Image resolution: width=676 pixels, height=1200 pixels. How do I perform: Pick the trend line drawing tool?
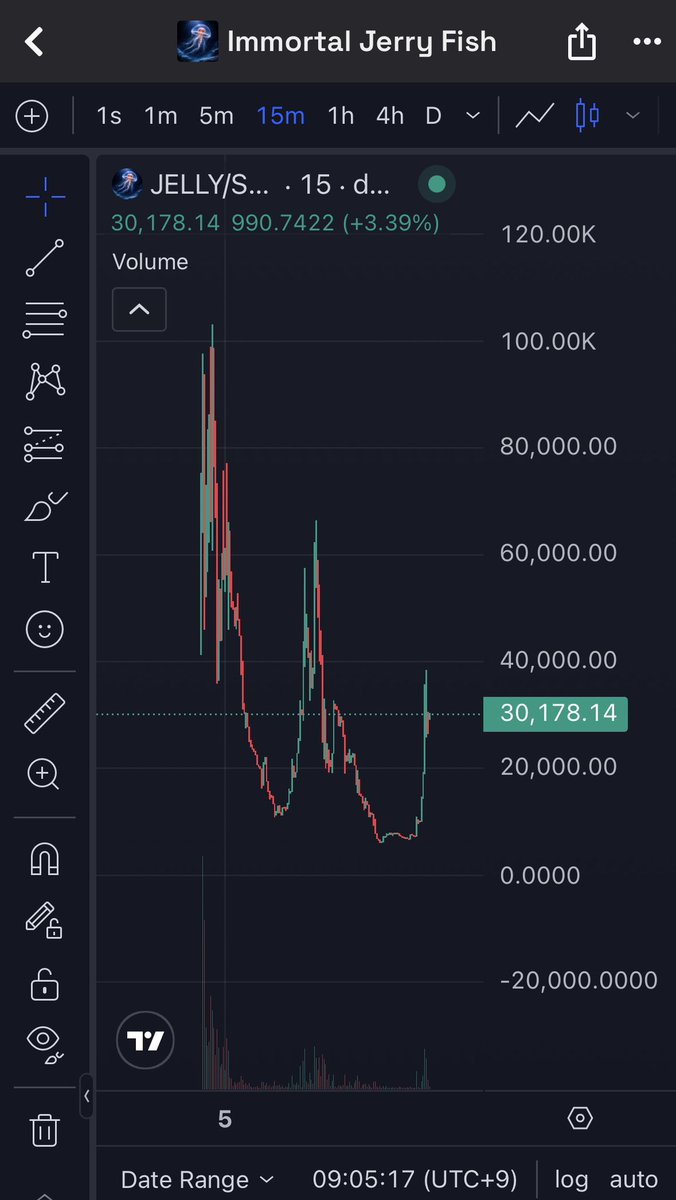pos(45,258)
